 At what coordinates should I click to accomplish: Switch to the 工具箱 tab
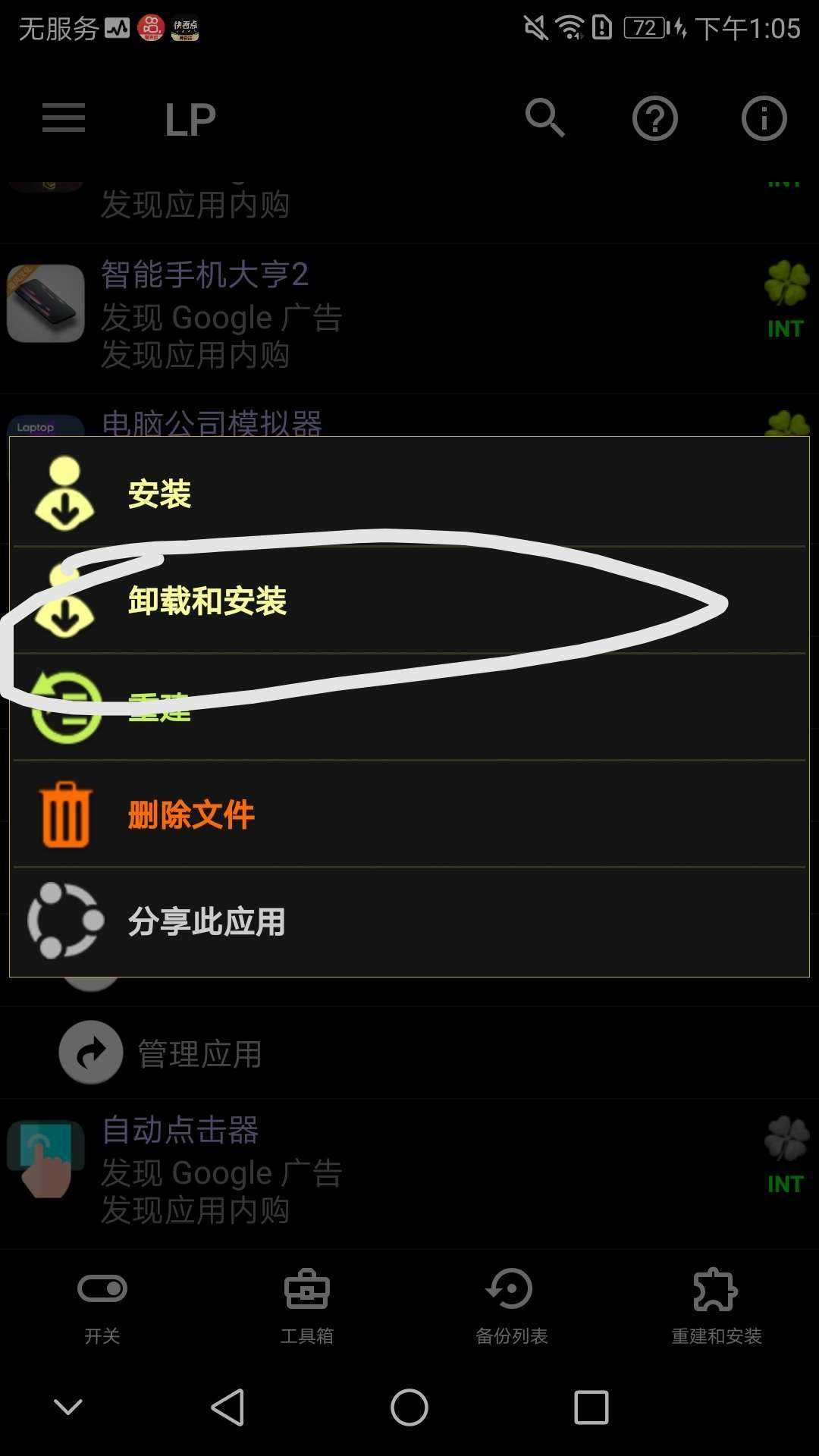pyautogui.click(x=307, y=1306)
